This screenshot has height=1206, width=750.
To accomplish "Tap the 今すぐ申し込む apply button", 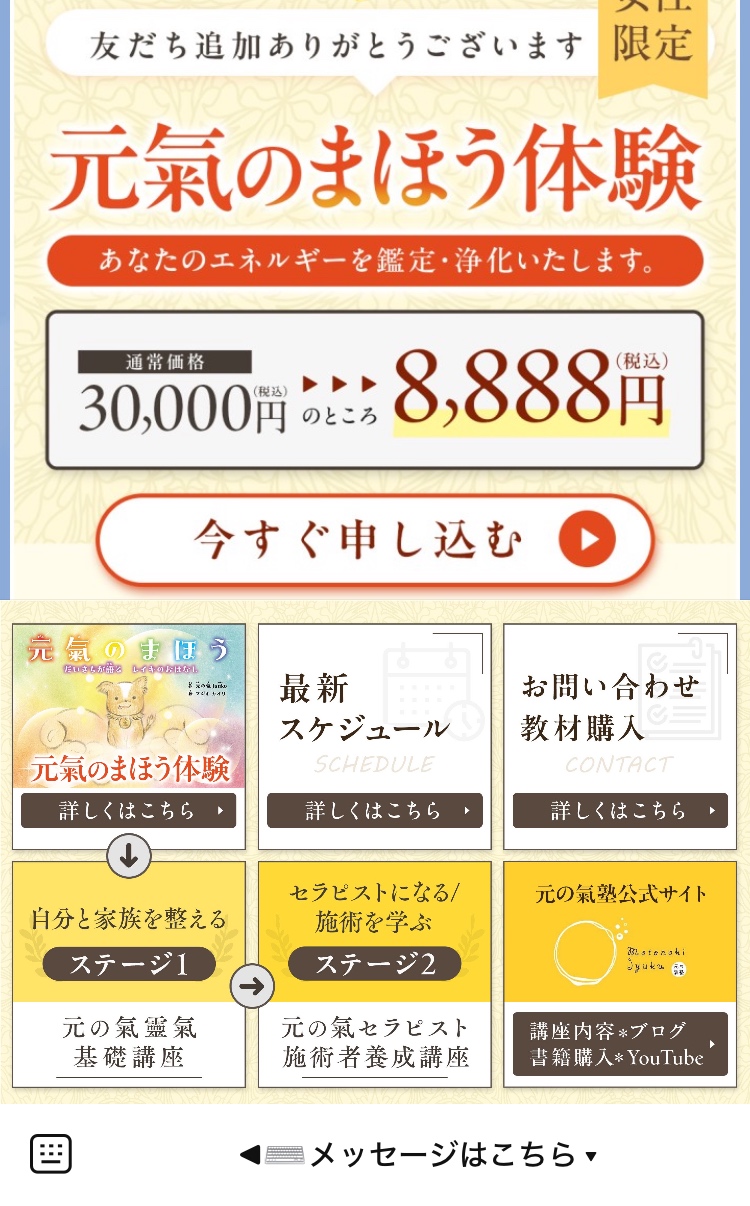I will (x=375, y=541).
